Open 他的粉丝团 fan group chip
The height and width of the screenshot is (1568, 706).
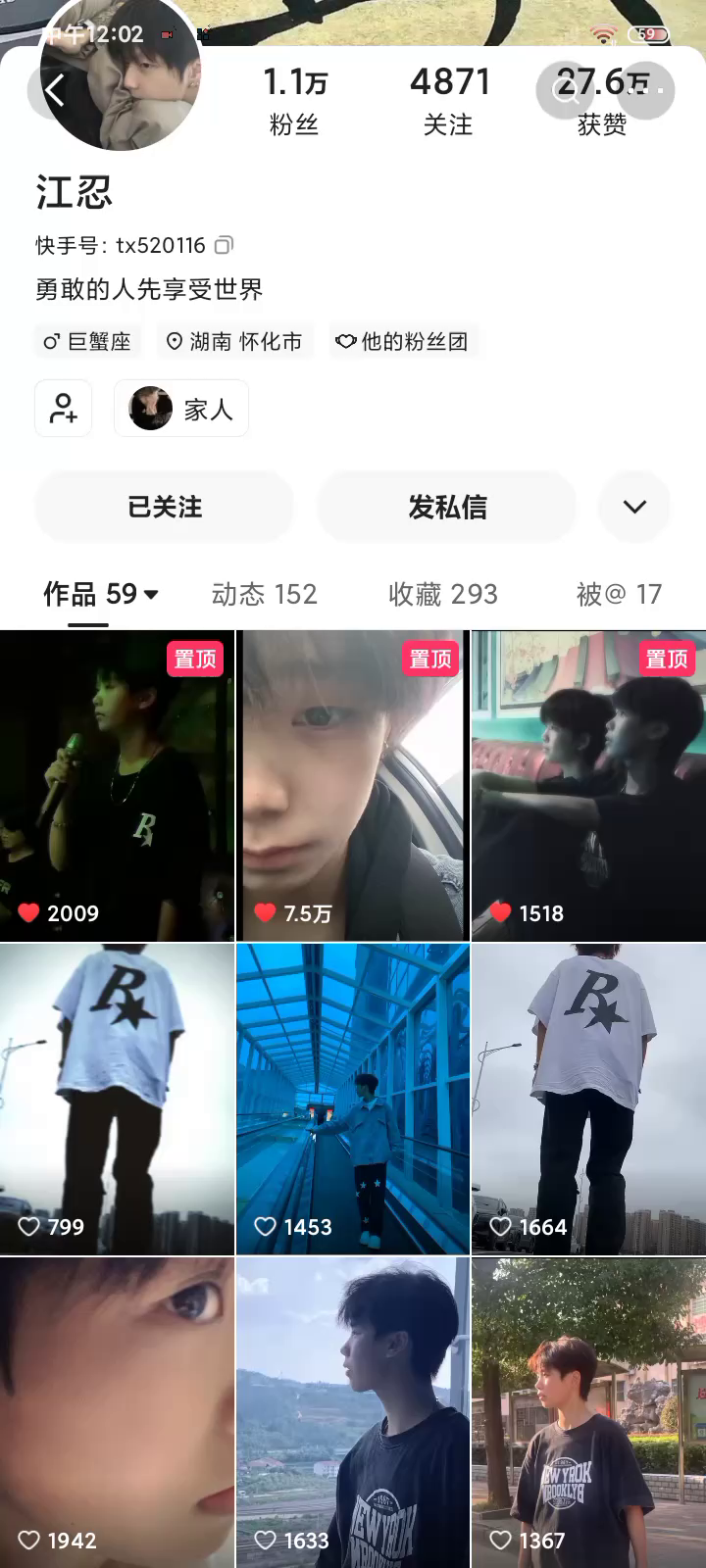tap(402, 341)
